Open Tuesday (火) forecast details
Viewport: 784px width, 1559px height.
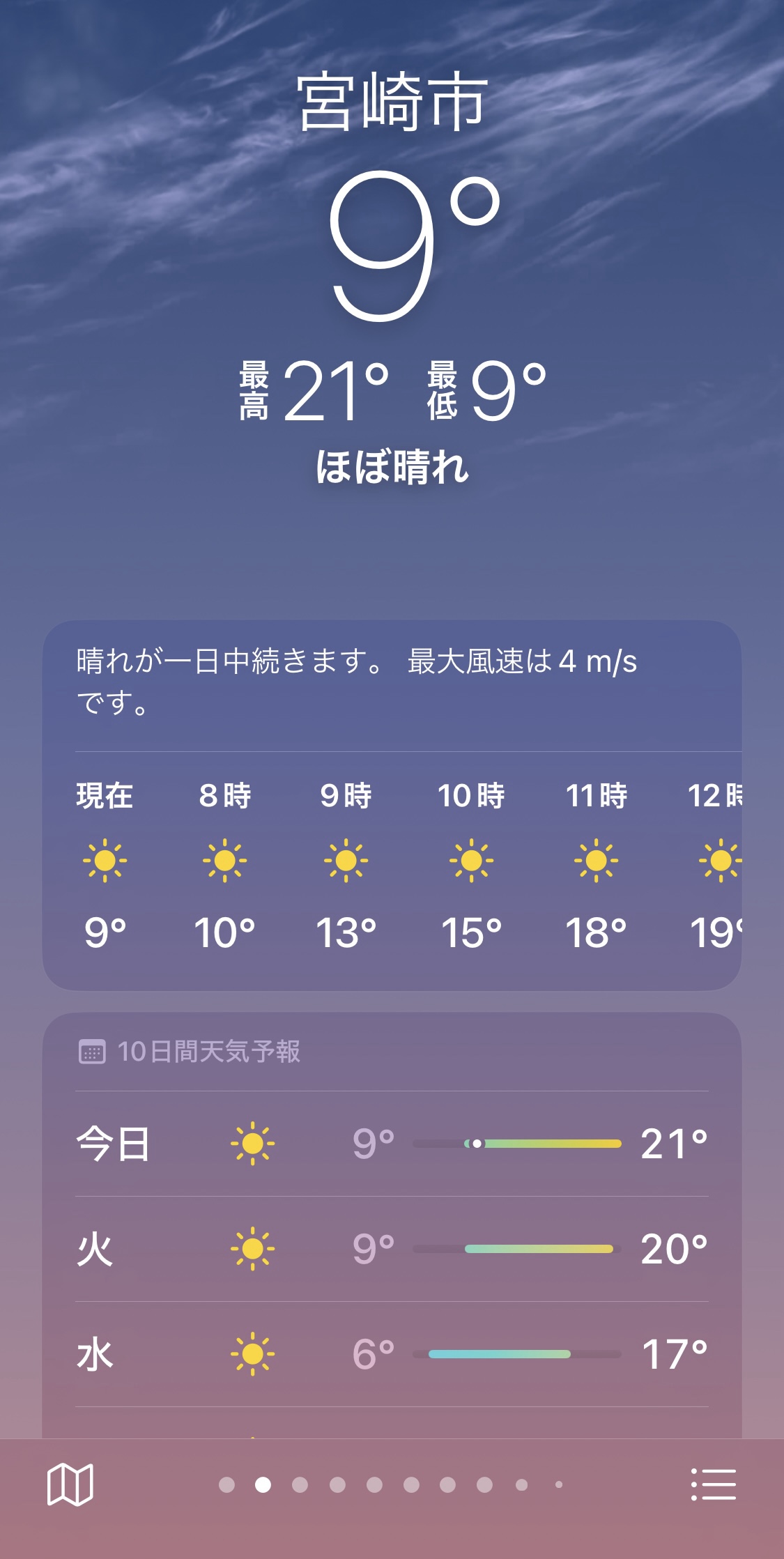(x=392, y=1249)
